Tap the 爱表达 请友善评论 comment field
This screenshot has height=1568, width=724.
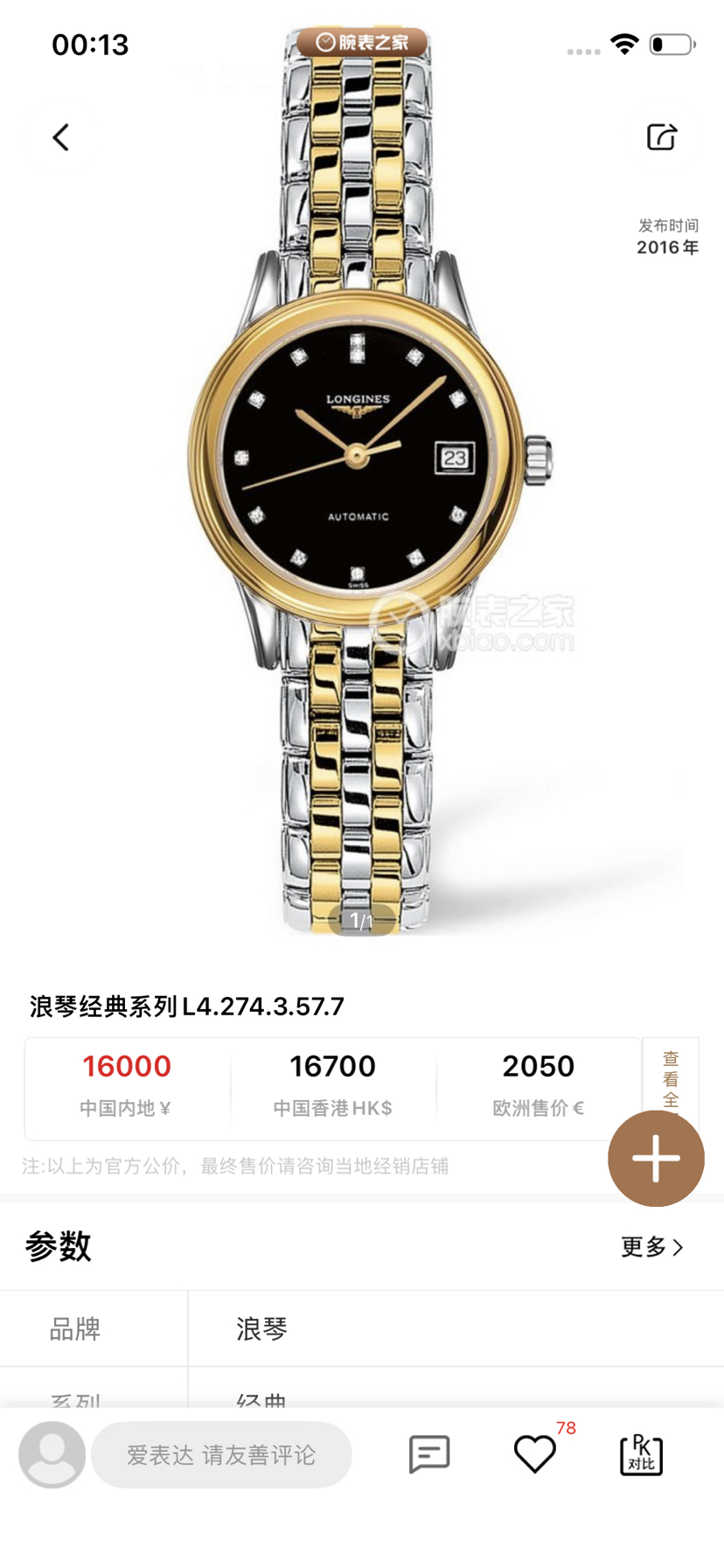pyautogui.click(x=221, y=1454)
